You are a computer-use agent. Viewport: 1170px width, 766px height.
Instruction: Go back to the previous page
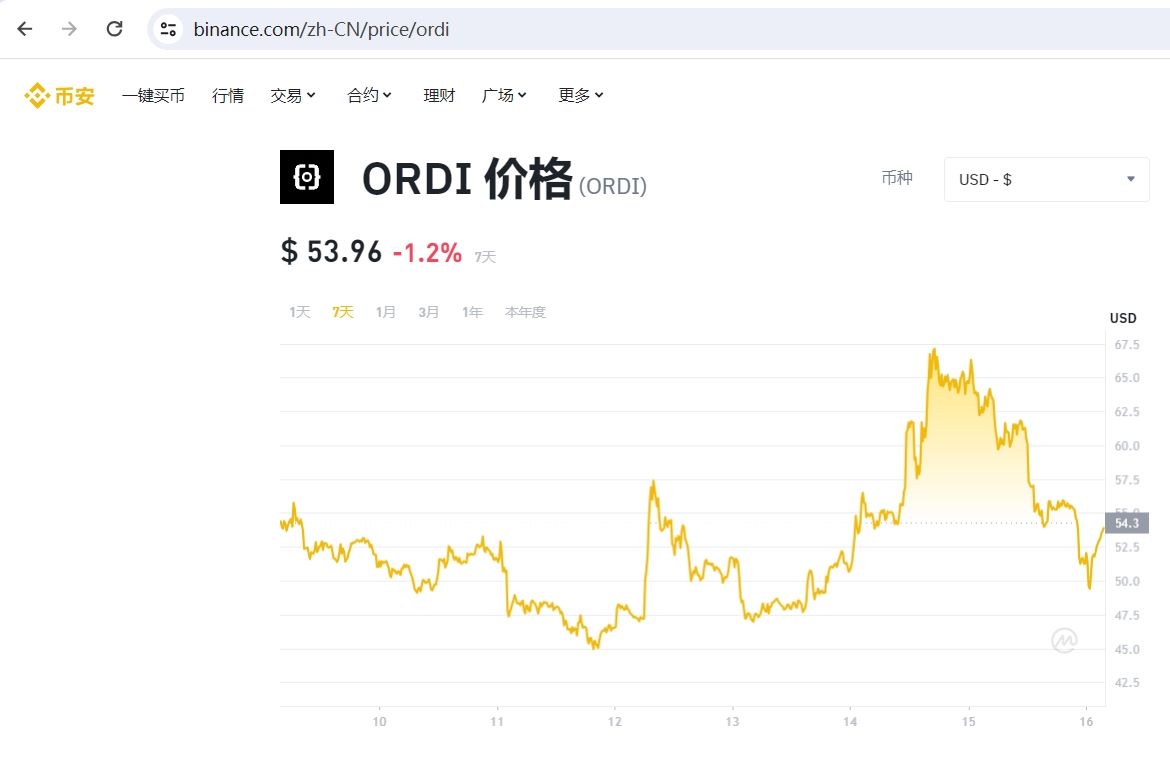pyautogui.click(x=25, y=29)
